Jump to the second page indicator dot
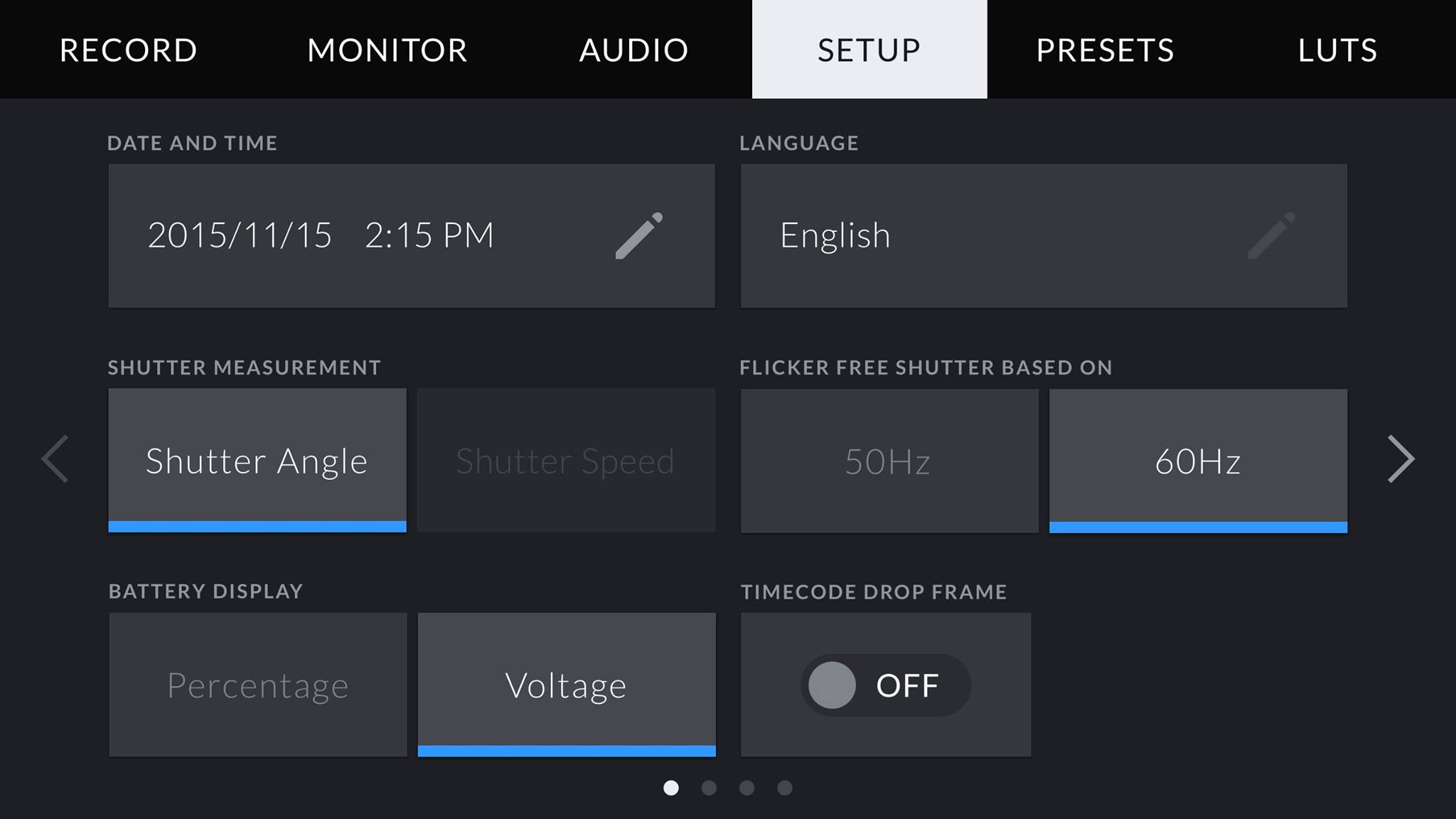Viewport: 1456px width, 819px height. (709, 788)
